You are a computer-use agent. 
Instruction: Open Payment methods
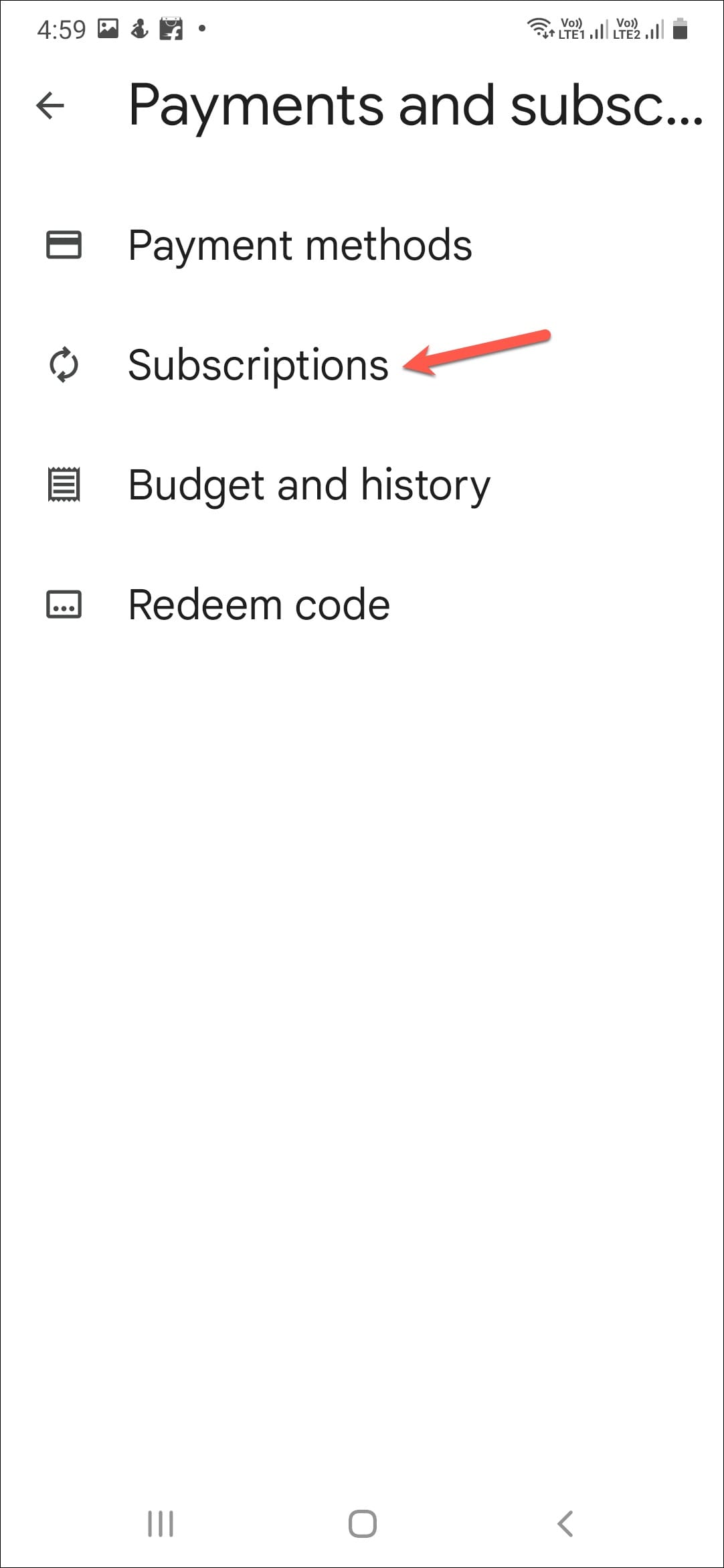pos(299,245)
